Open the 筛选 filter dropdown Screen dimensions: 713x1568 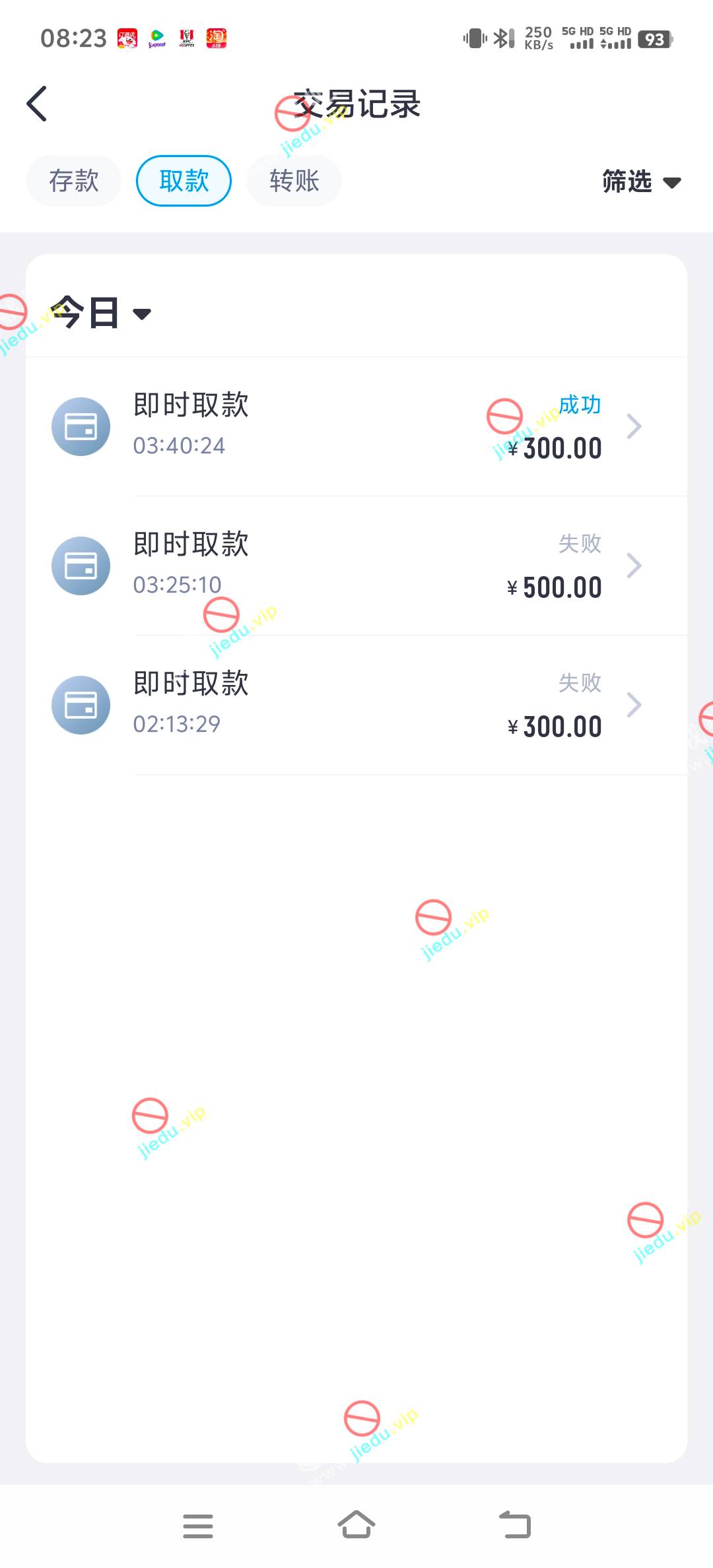(x=640, y=181)
